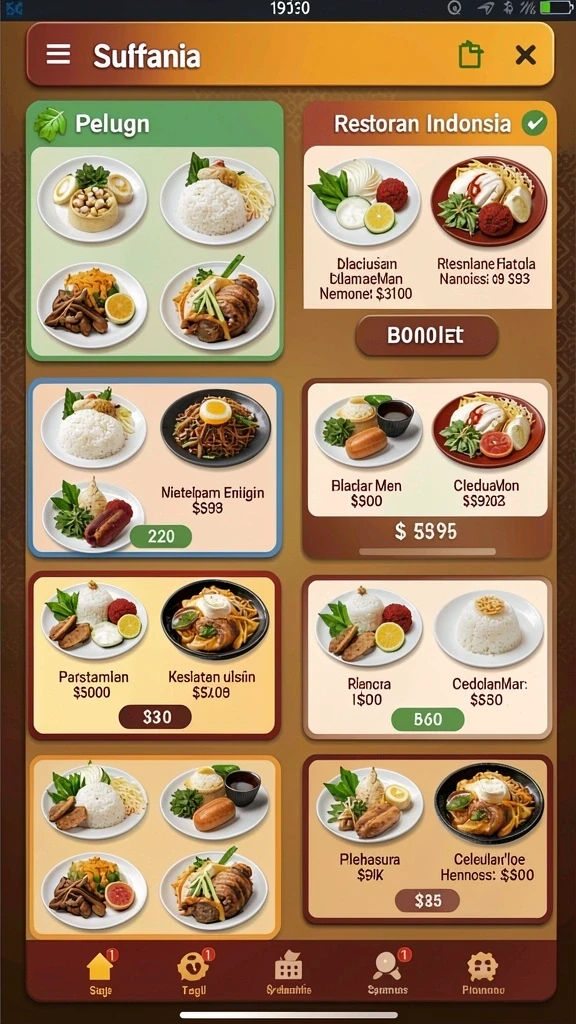Switch to the home tab with house icon
576x1024 pixels.
pos(100,972)
